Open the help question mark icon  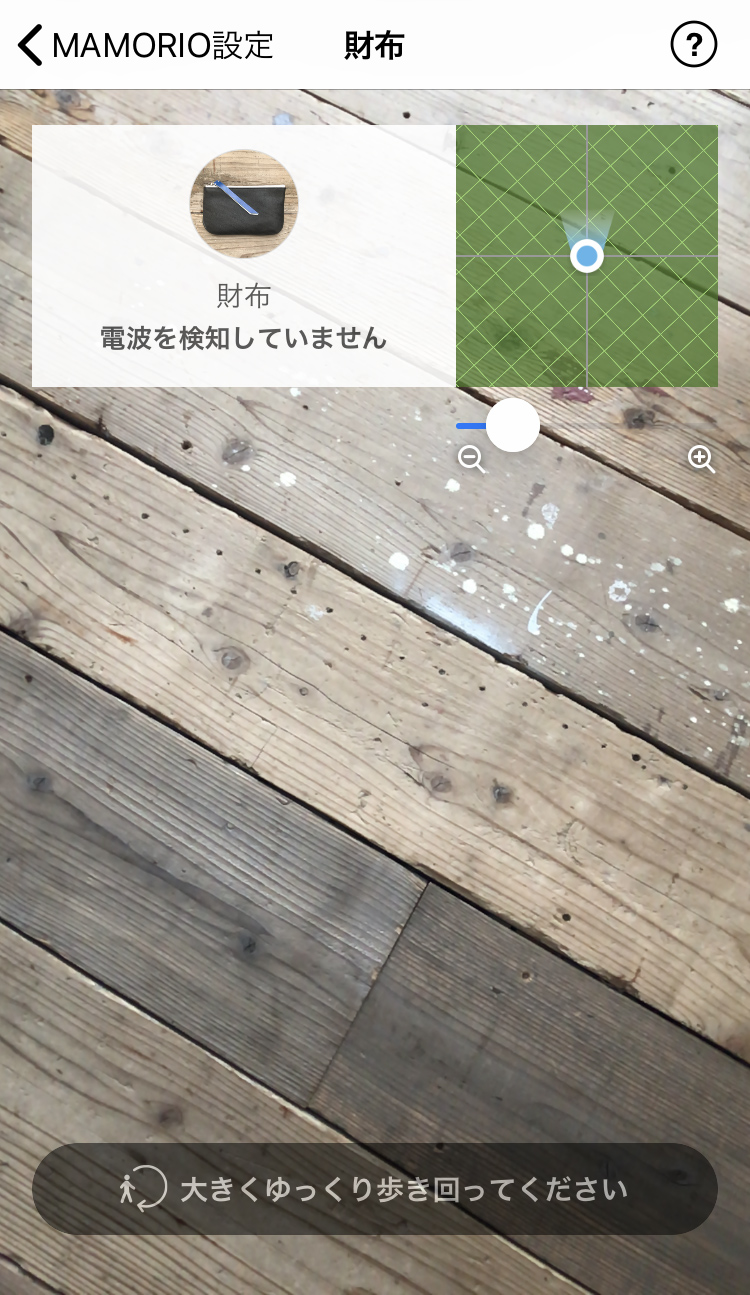click(x=694, y=45)
